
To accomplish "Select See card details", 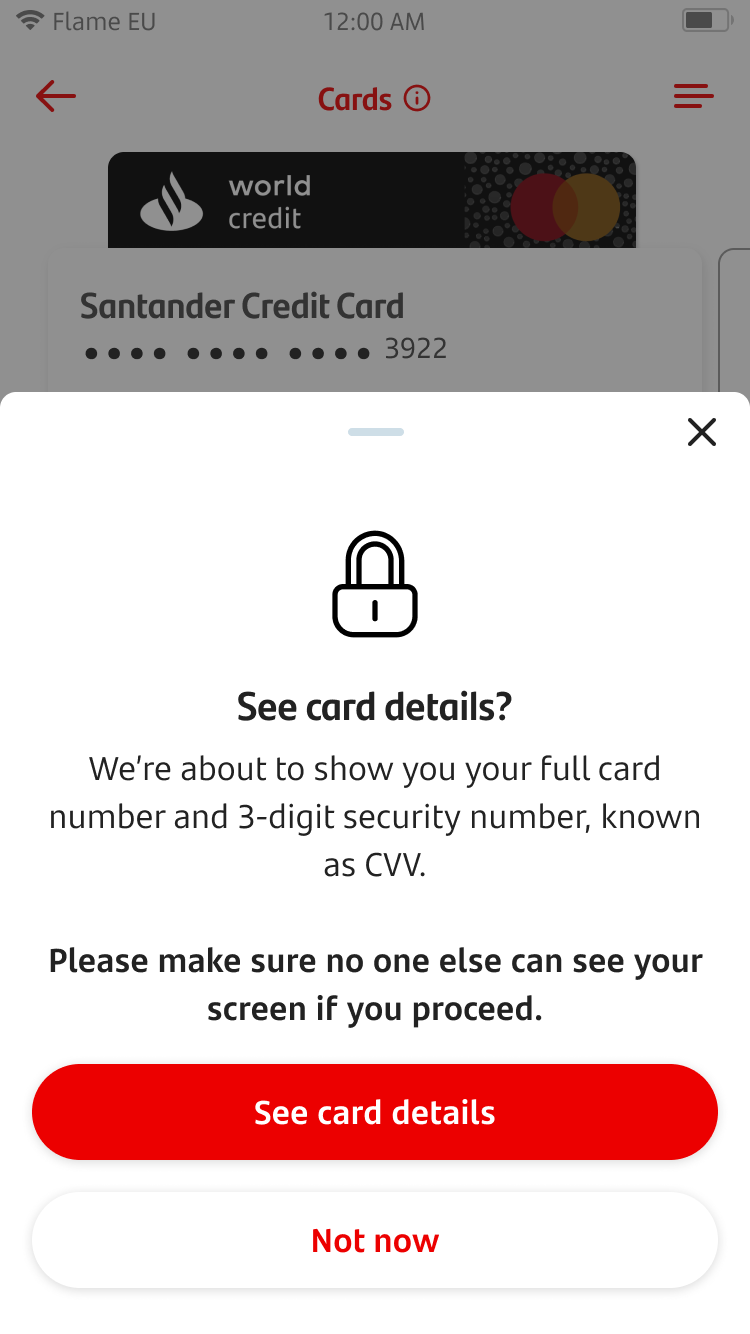I will tap(375, 1112).
